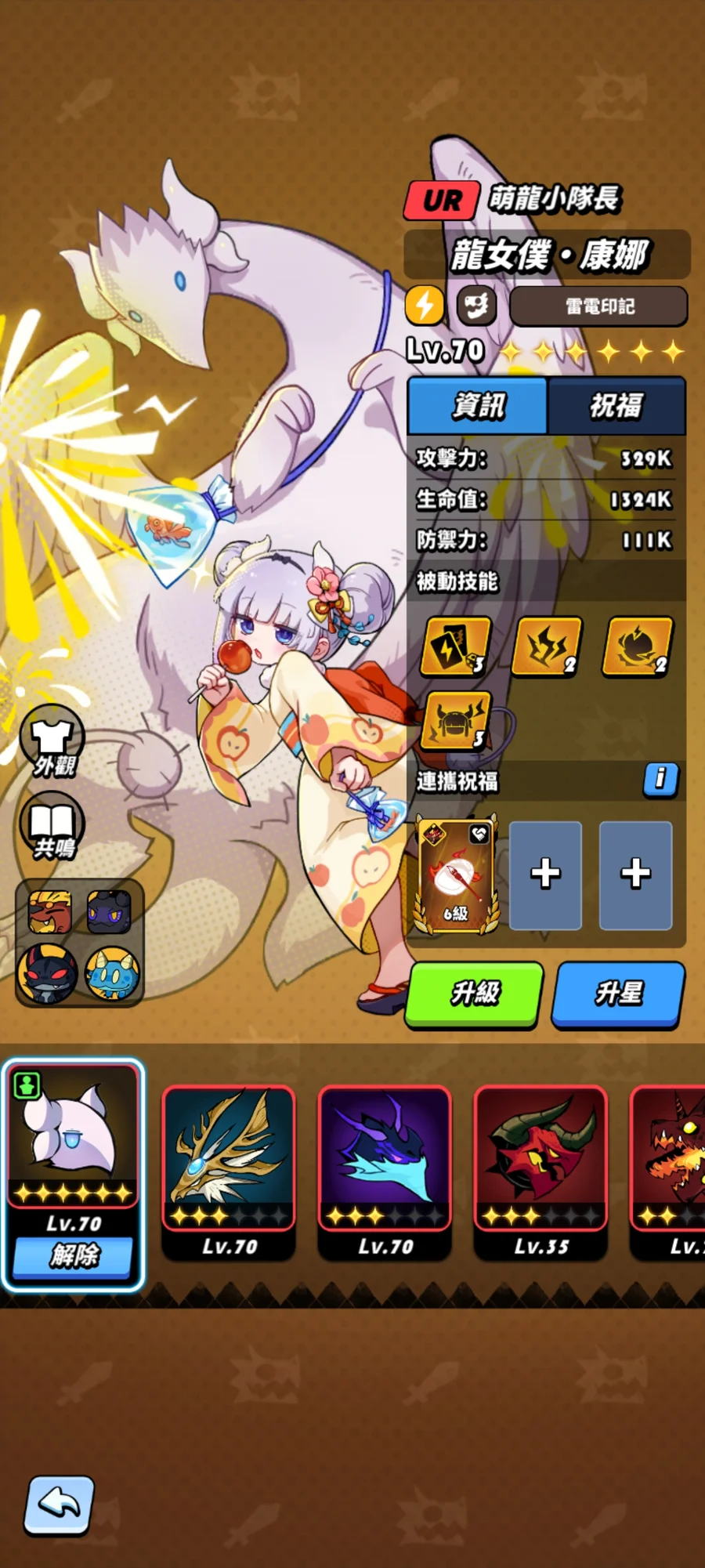The width and height of the screenshot is (705, 1568).
Task: Tap 解除 to unequip the dragon
Action: point(73,1255)
